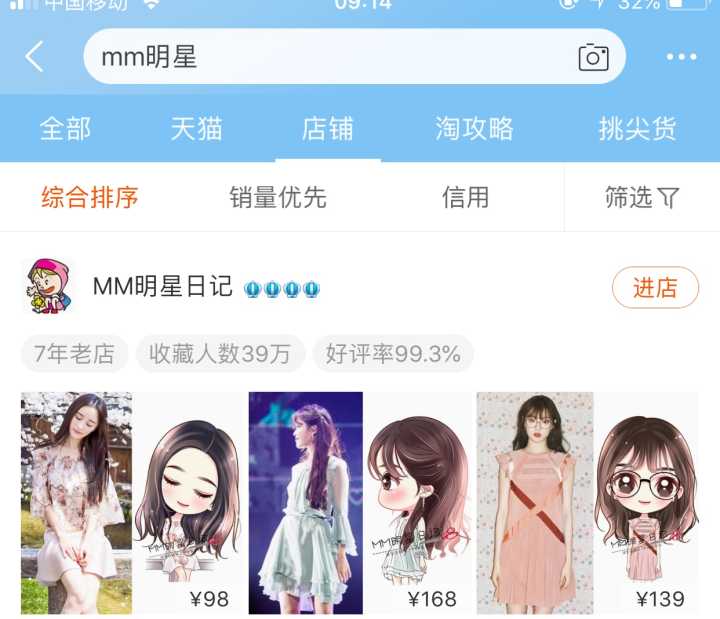This screenshot has height=619, width=720.
Task: Switch to the 全部 tab
Action: tap(65, 128)
